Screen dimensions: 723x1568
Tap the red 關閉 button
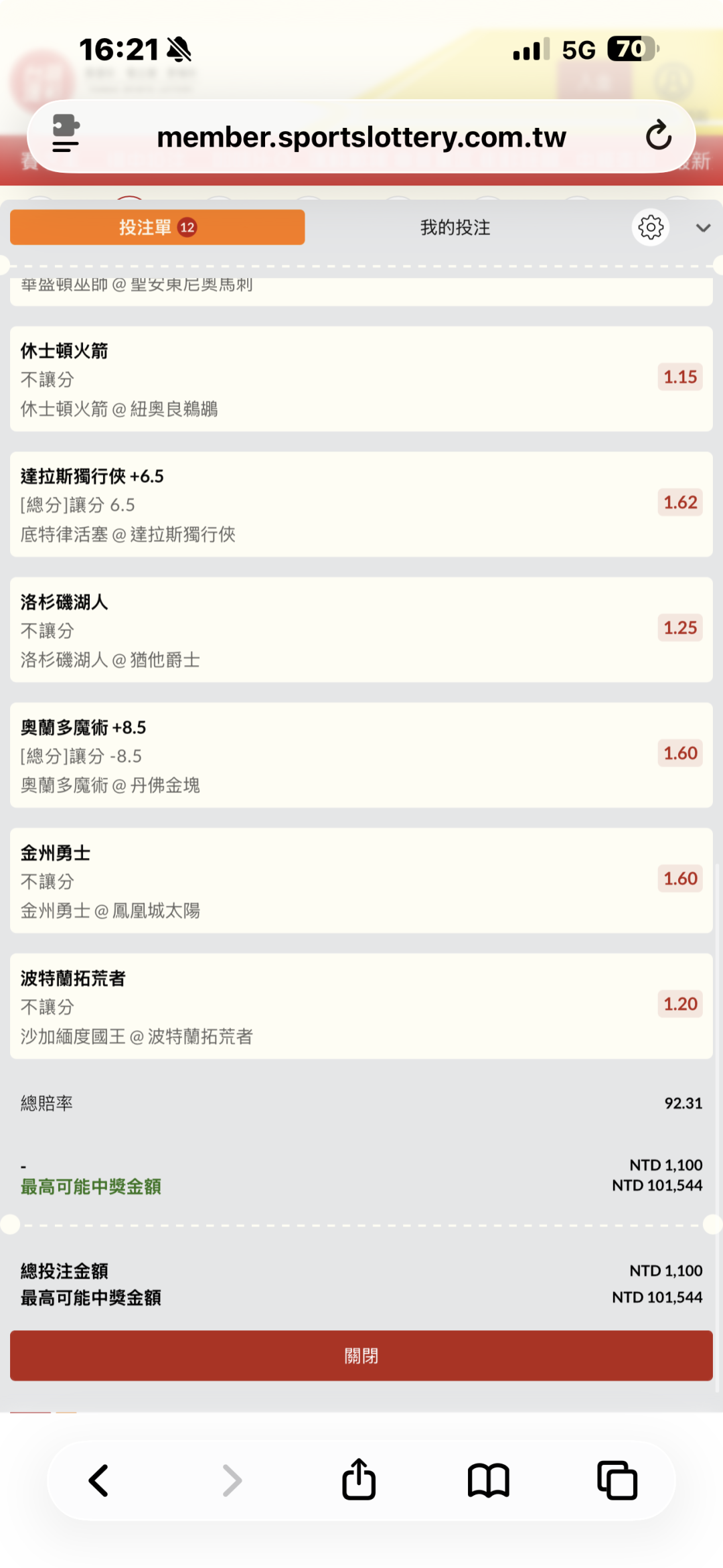pos(361,1356)
